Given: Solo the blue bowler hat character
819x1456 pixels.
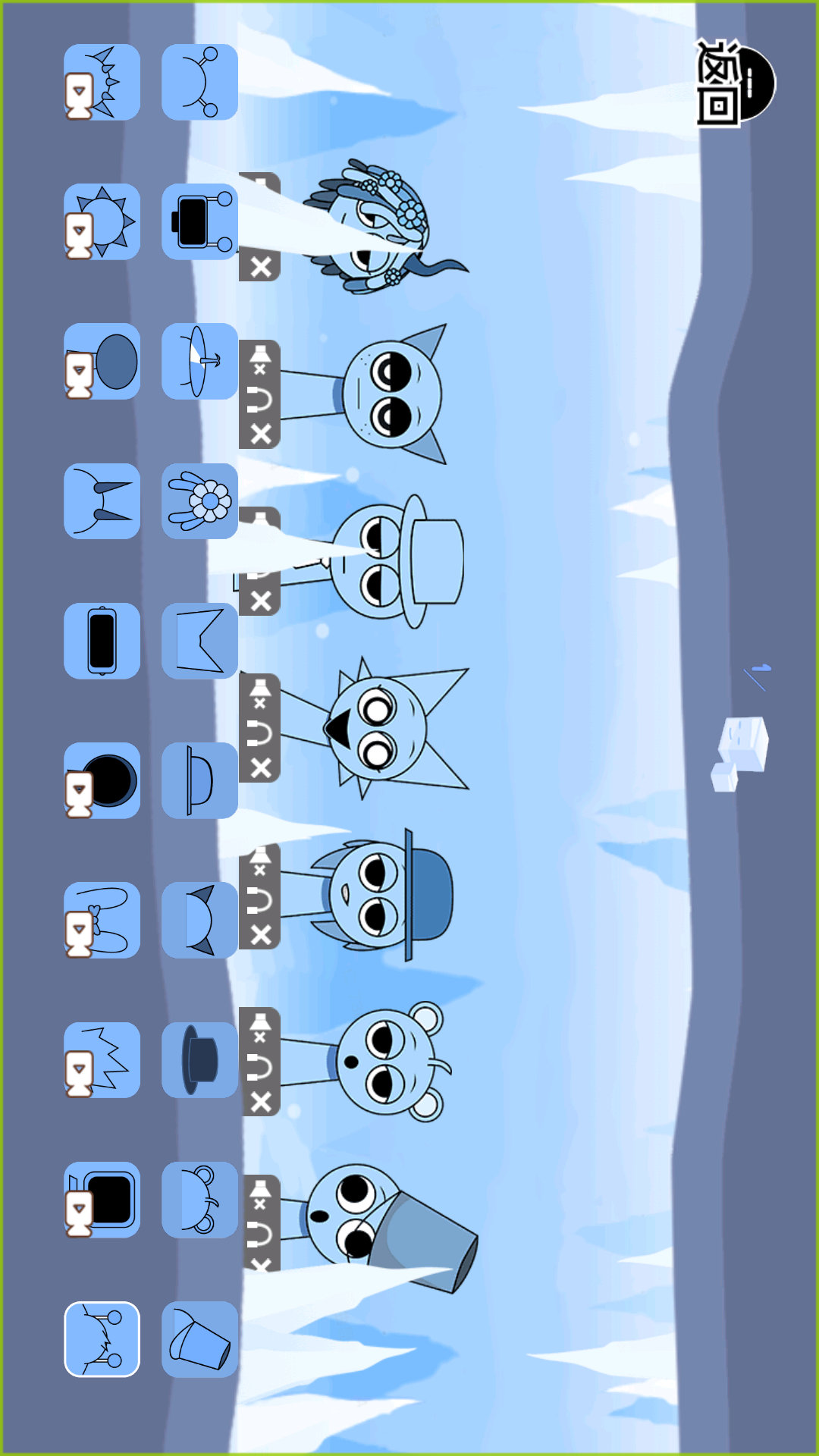Looking at the screenshot, I should (x=259, y=901).
